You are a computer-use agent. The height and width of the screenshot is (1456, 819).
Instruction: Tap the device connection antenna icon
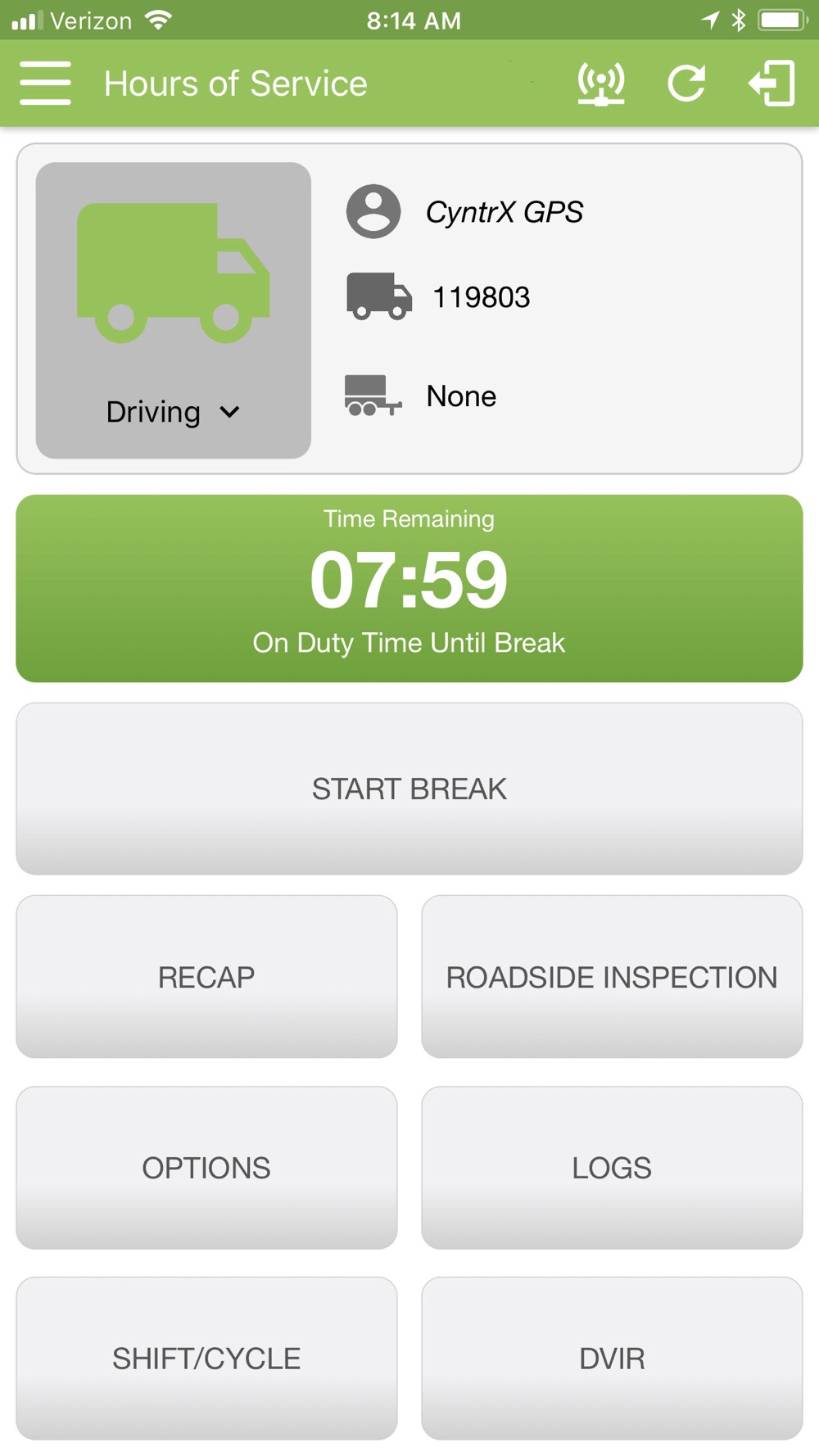click(601, 84)
